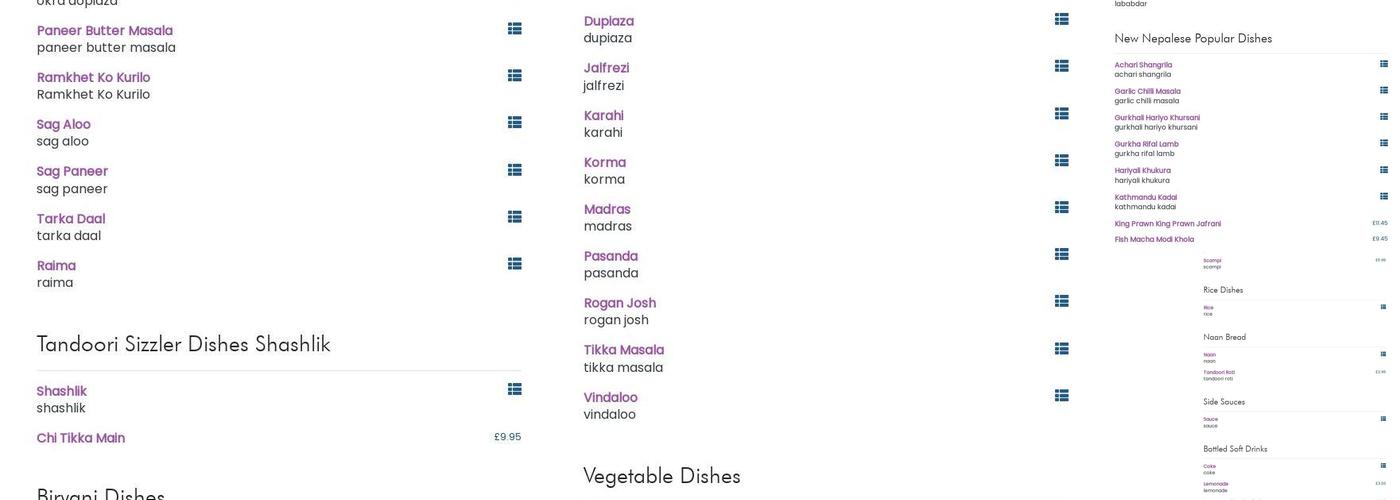This screenshot has width=1400, height=500.
Task: Show options for Rogan Josh
Action: [x=1061, y=302]
